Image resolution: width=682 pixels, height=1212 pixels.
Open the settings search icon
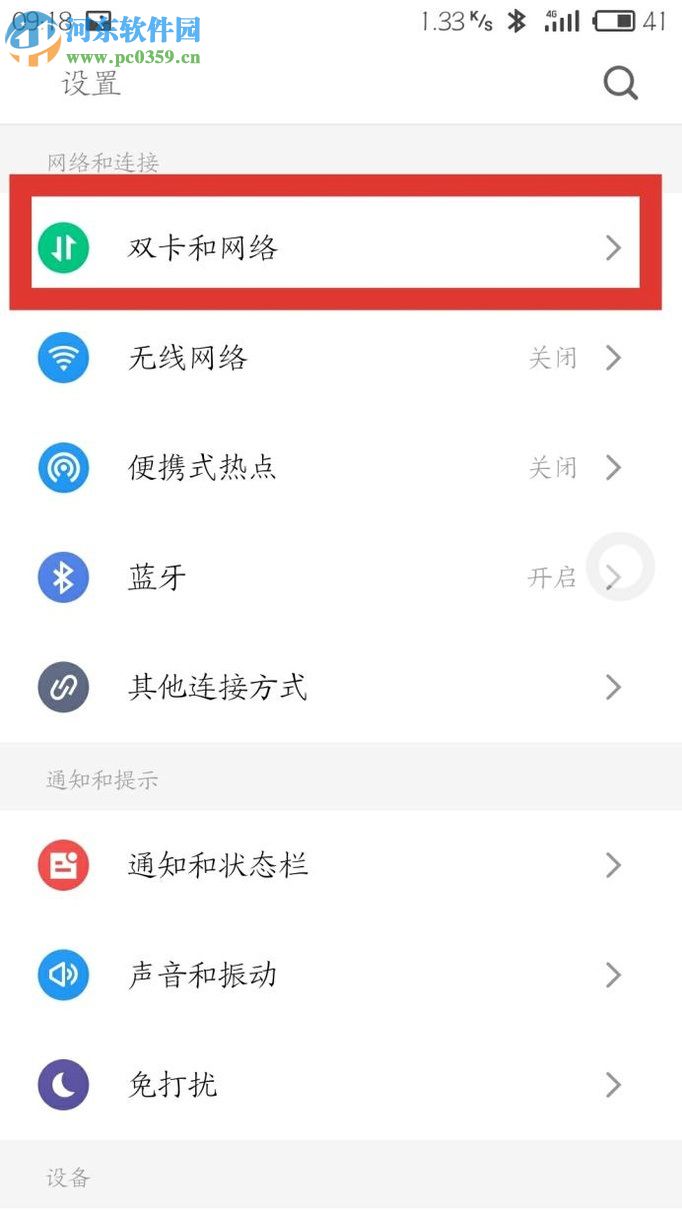coord(620,84)
